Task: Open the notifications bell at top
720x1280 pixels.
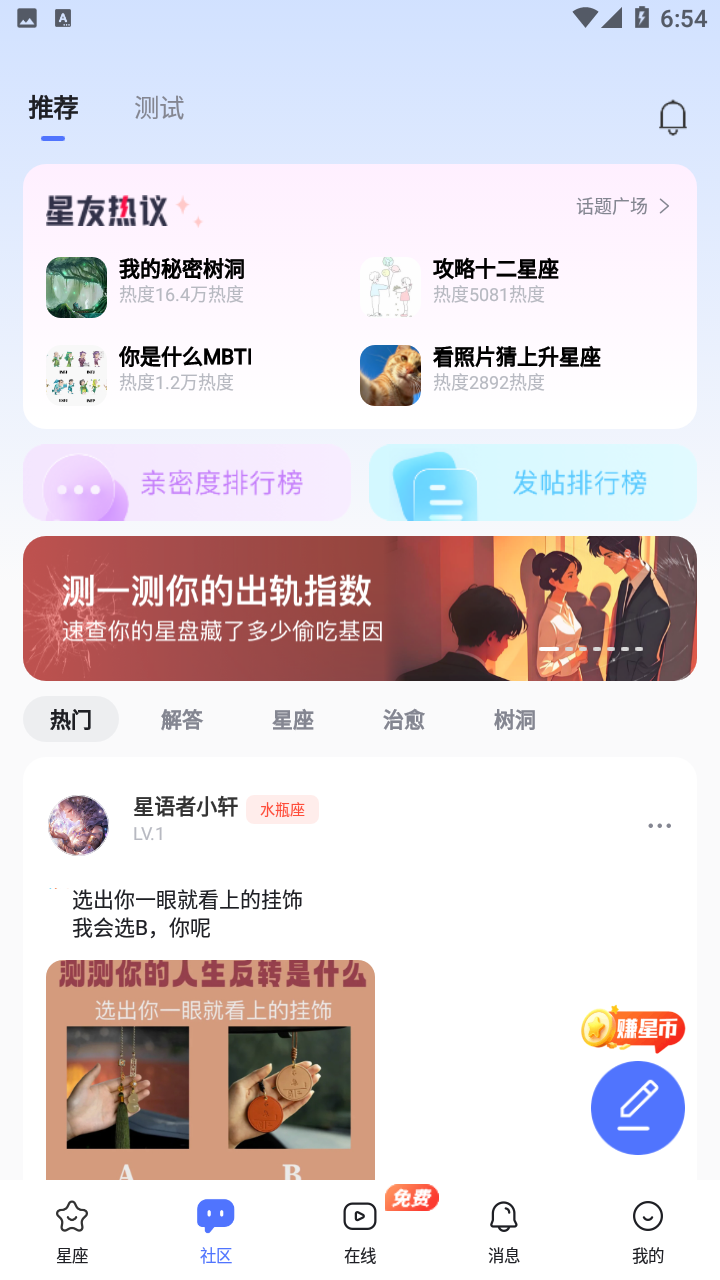Action: coord(672,117)
